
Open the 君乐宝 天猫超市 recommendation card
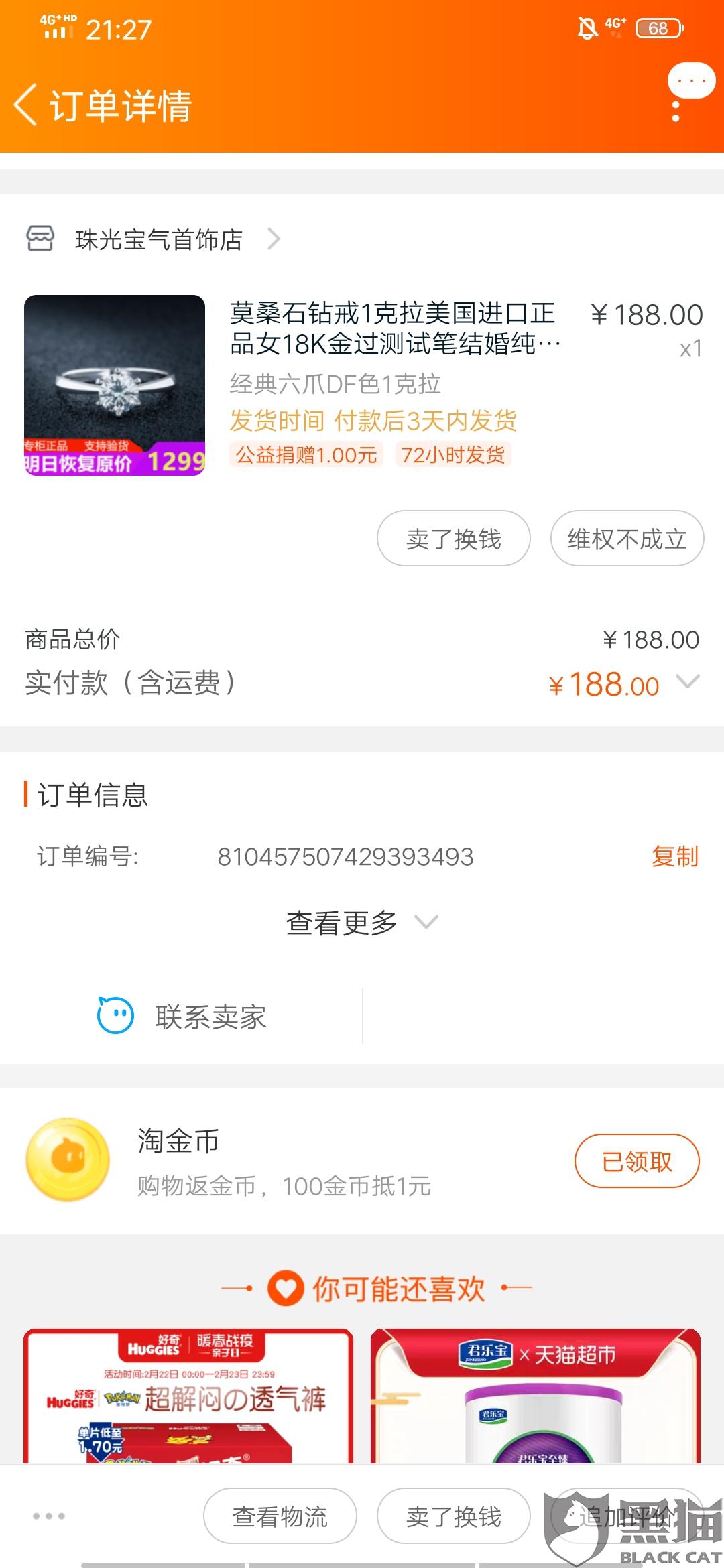(535, 1395)
